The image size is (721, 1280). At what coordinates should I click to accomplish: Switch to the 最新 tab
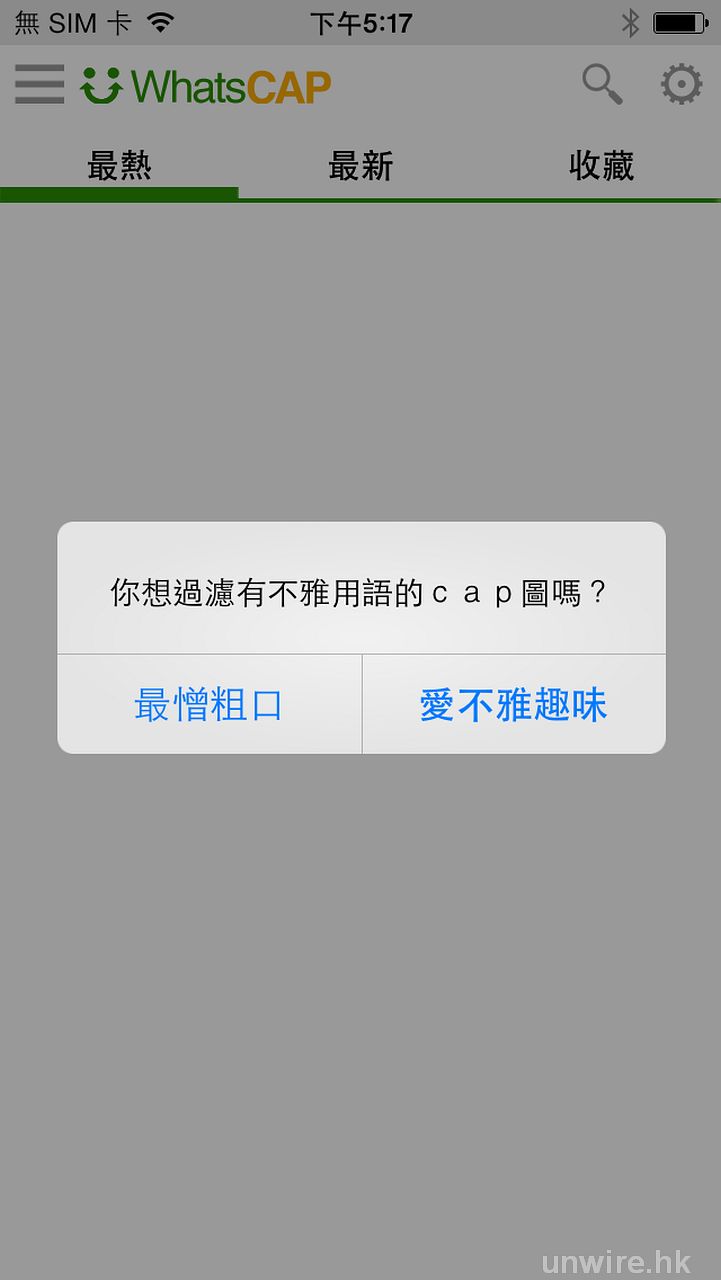pyautogui.click(x=360, y=166)
